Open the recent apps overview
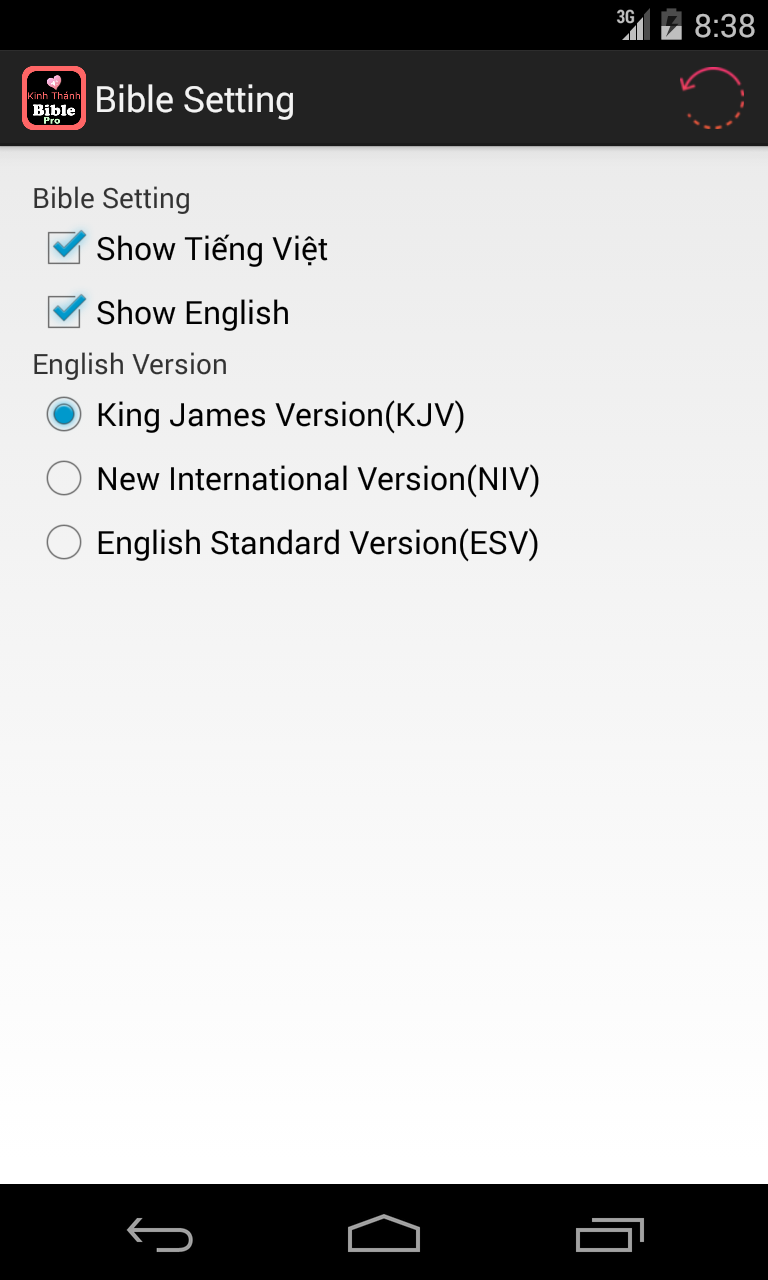 (610, 1234)
